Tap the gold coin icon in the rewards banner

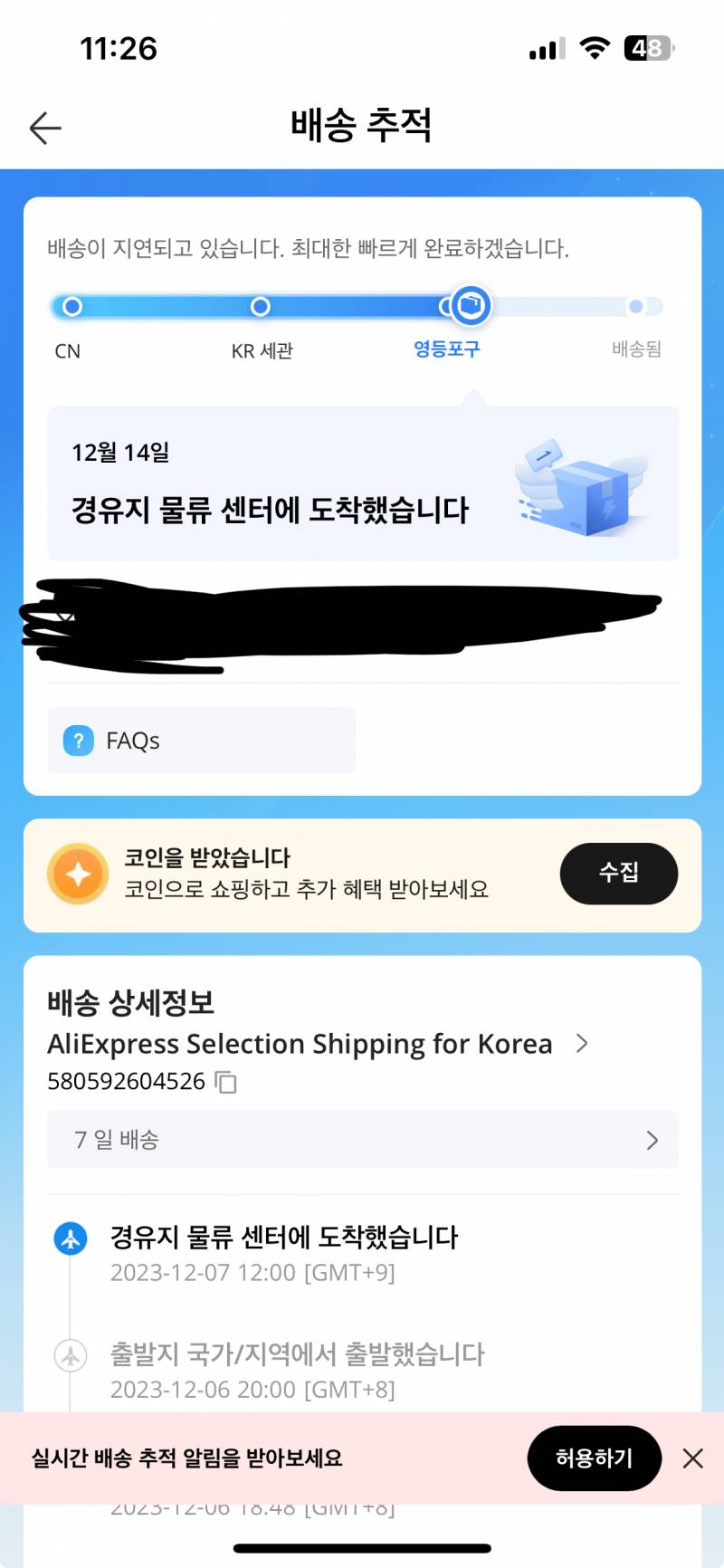pyautogui.click(x=78, y=874)
